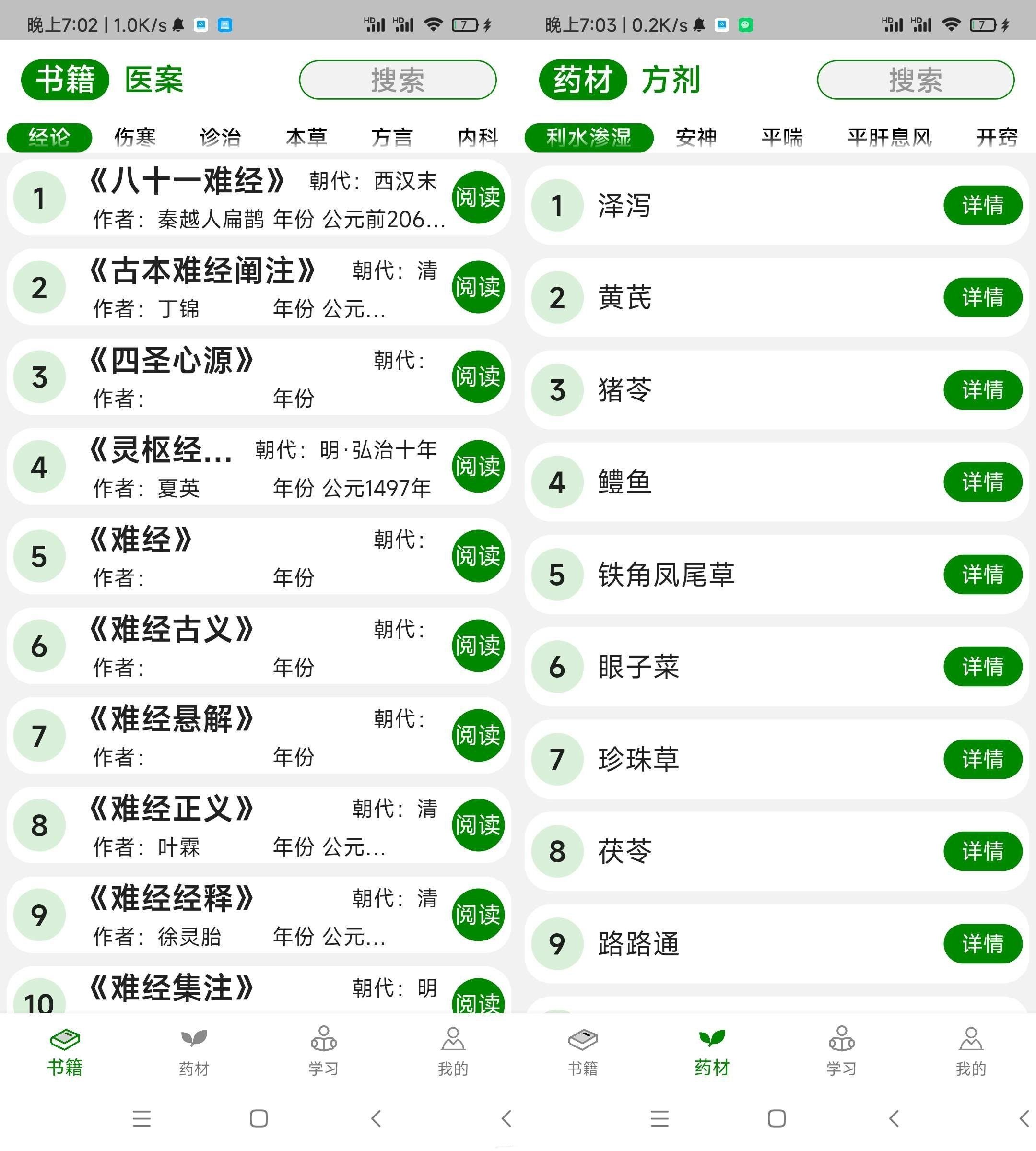The width and height of the screenshot is (1036, 1151).
Task: Open 详情 for 路路通
Action: click(982, 943)
